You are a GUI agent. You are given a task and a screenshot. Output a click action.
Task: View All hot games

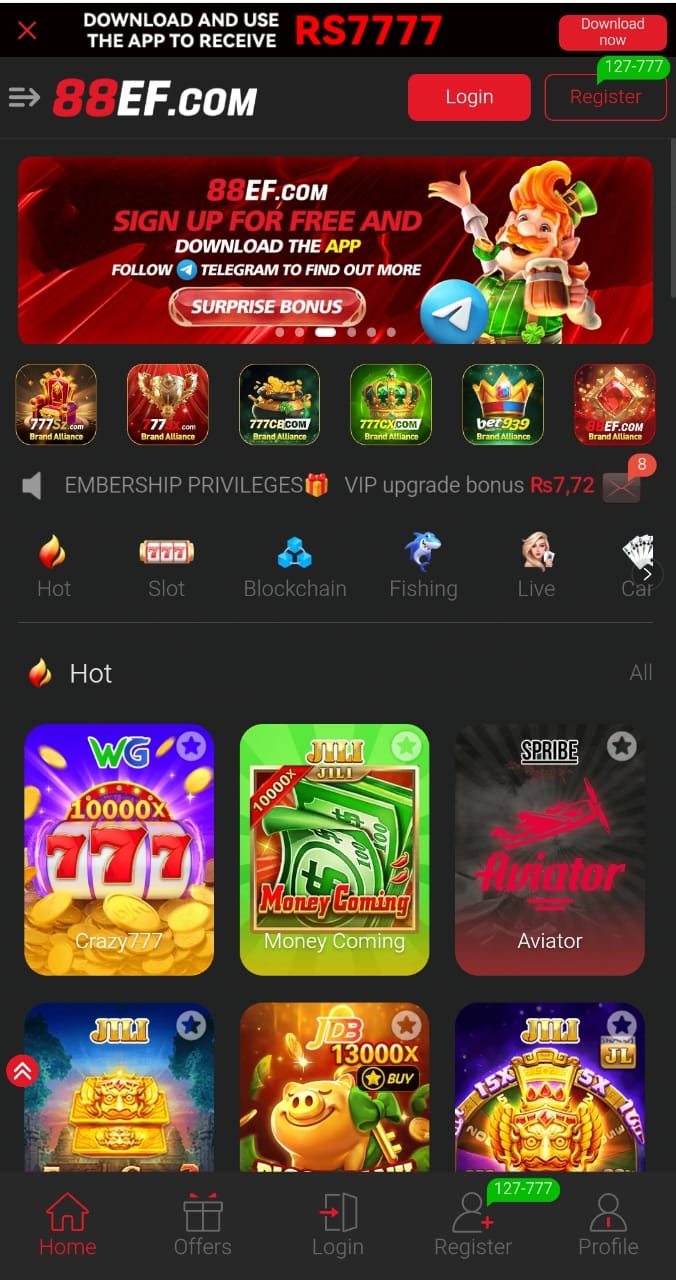[641, 673]
